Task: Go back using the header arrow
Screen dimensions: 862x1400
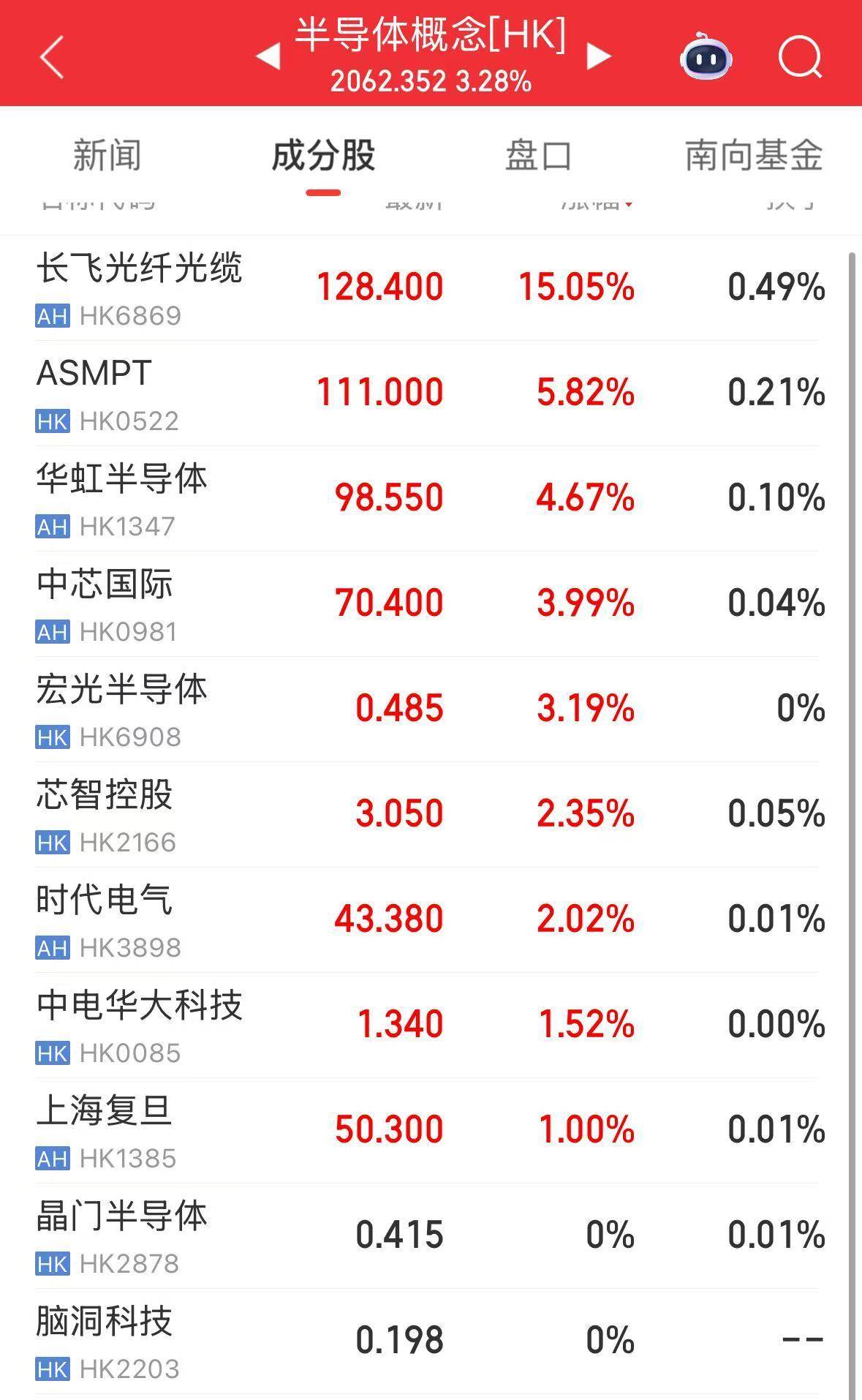Action: (53, 57)
